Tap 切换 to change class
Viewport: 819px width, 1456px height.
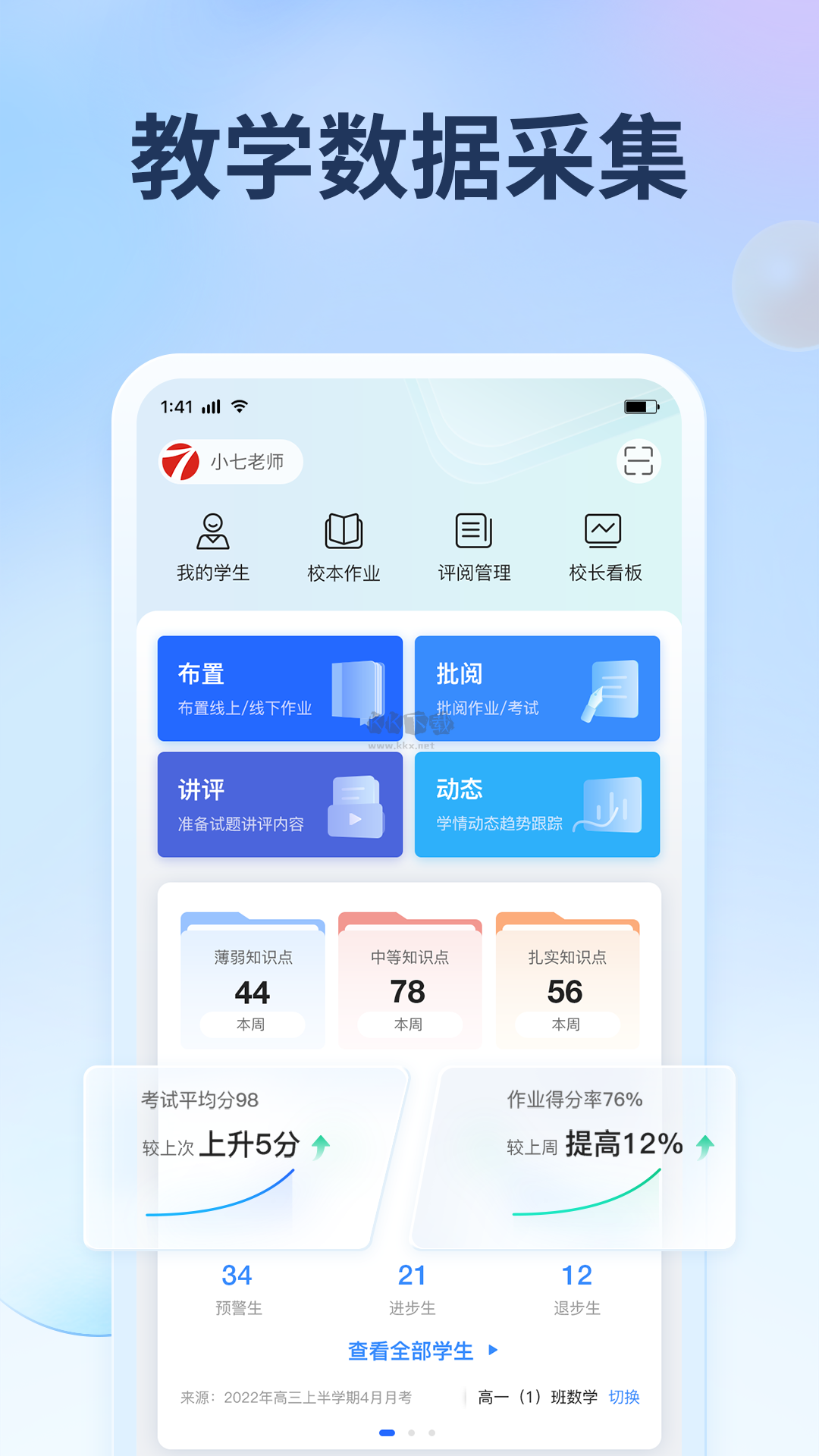click(624, 1396)
